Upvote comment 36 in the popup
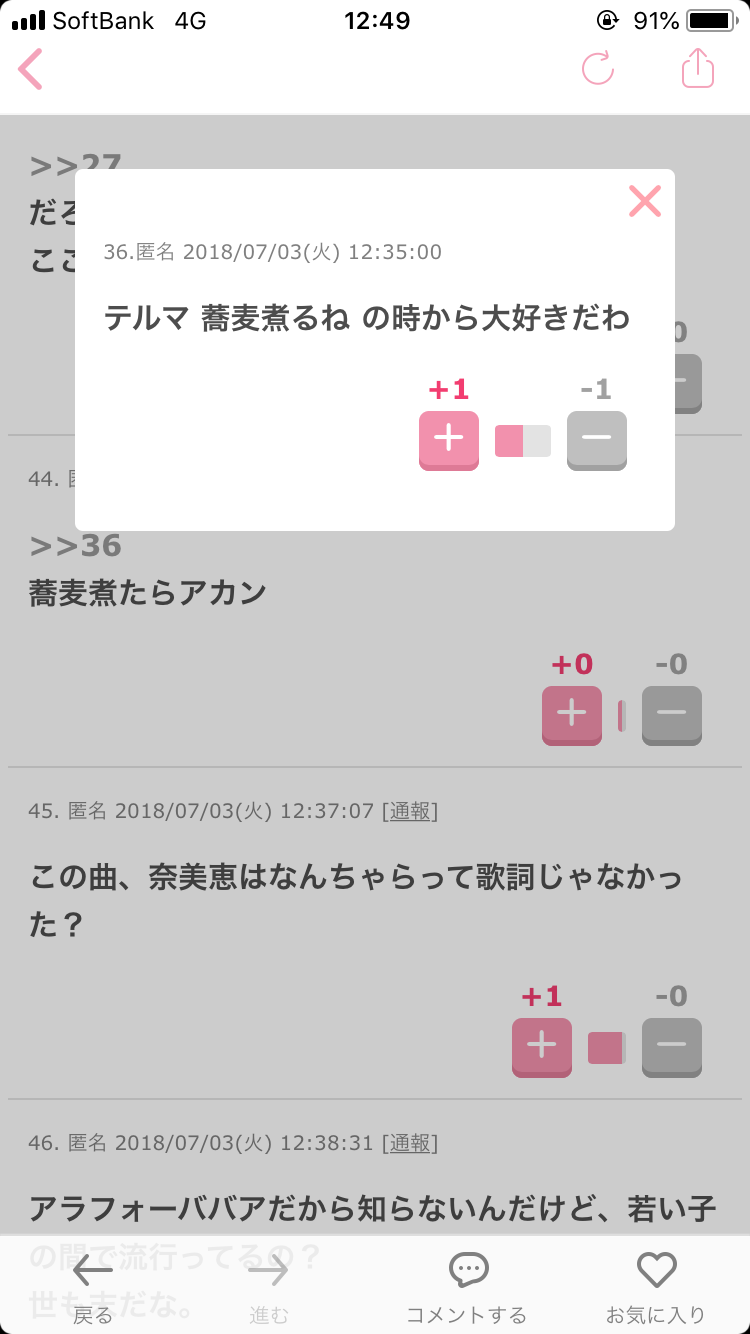750x1334 pixels. coord(449,440)
